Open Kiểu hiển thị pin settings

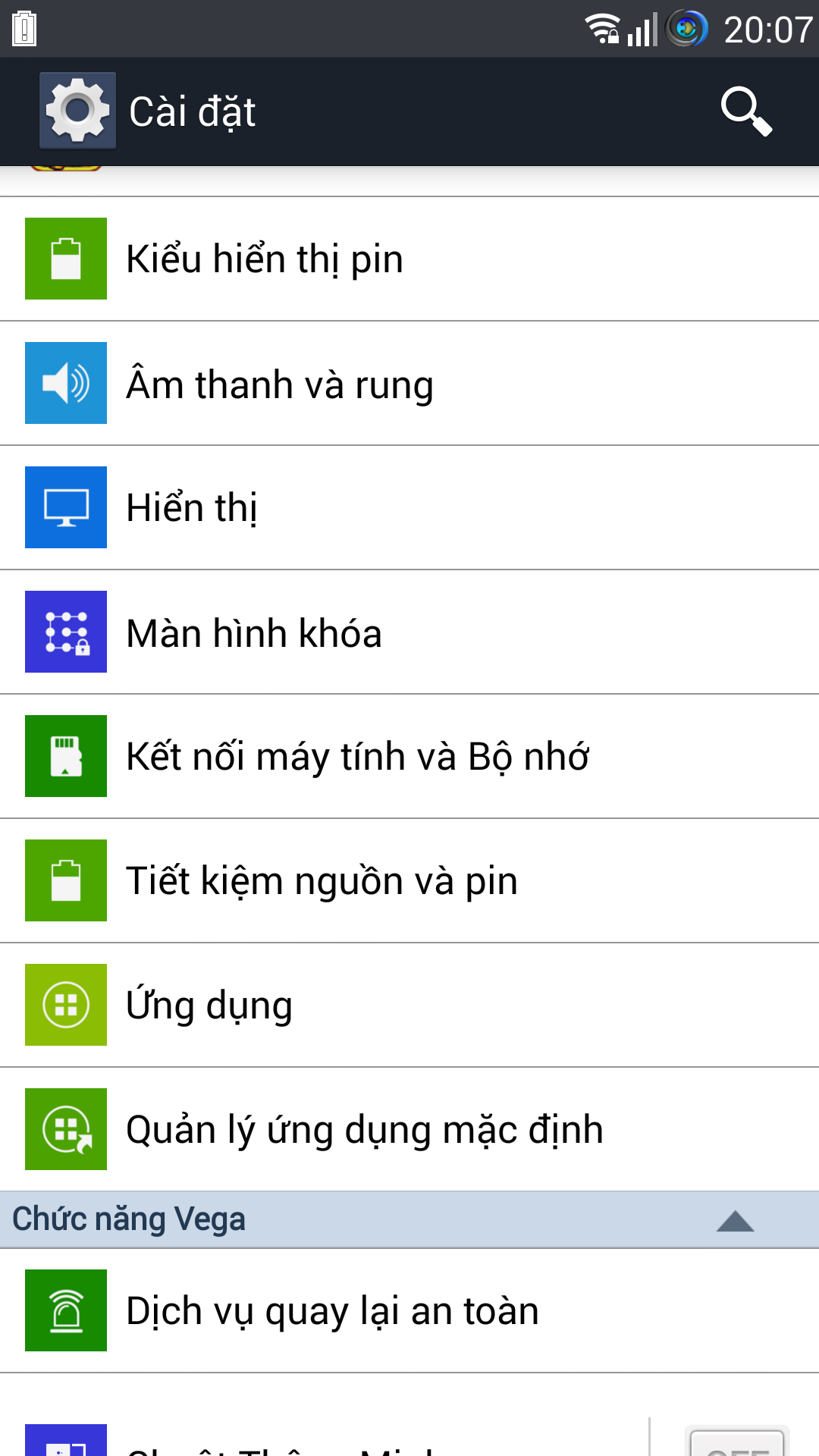click(x=409, y=259)
